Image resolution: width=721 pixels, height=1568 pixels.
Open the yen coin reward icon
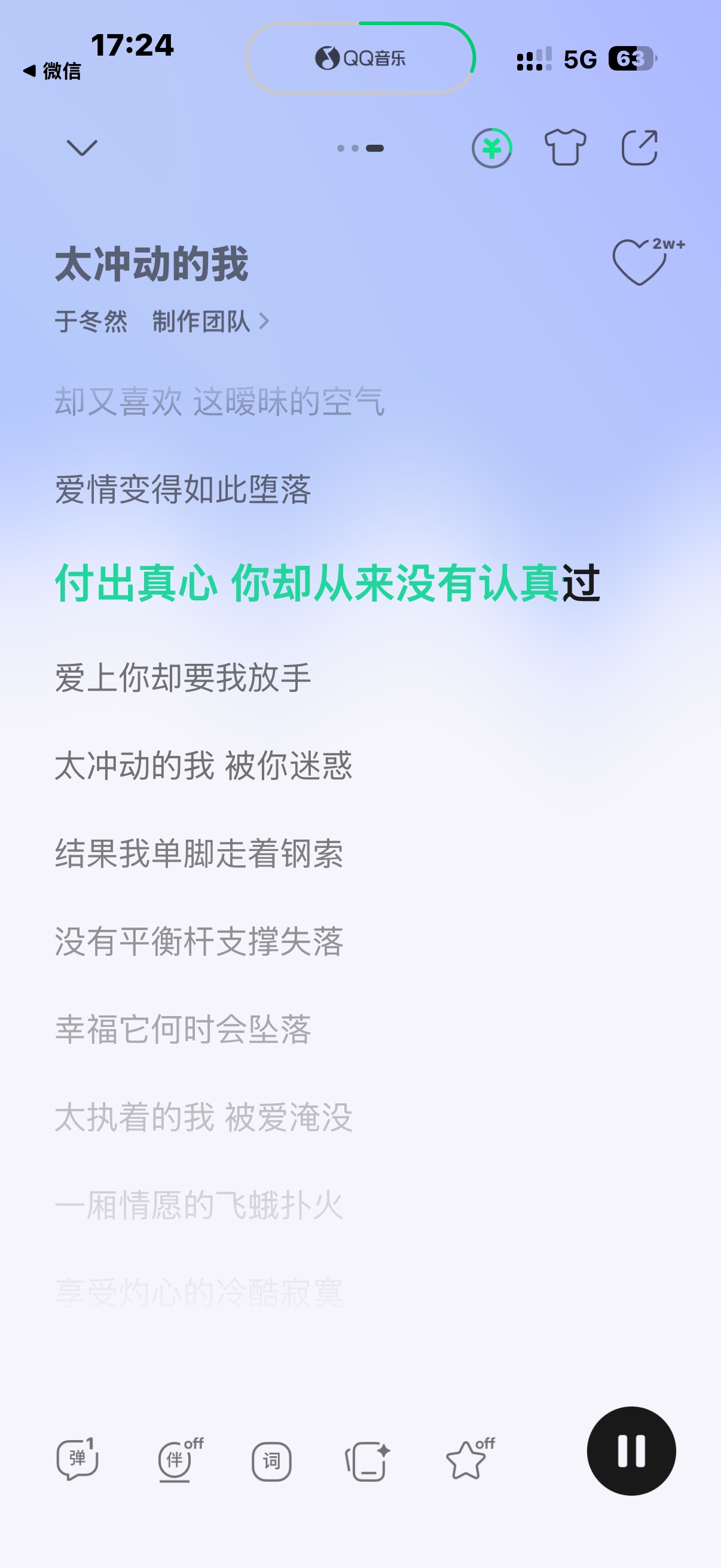click(x=491, y=148)
